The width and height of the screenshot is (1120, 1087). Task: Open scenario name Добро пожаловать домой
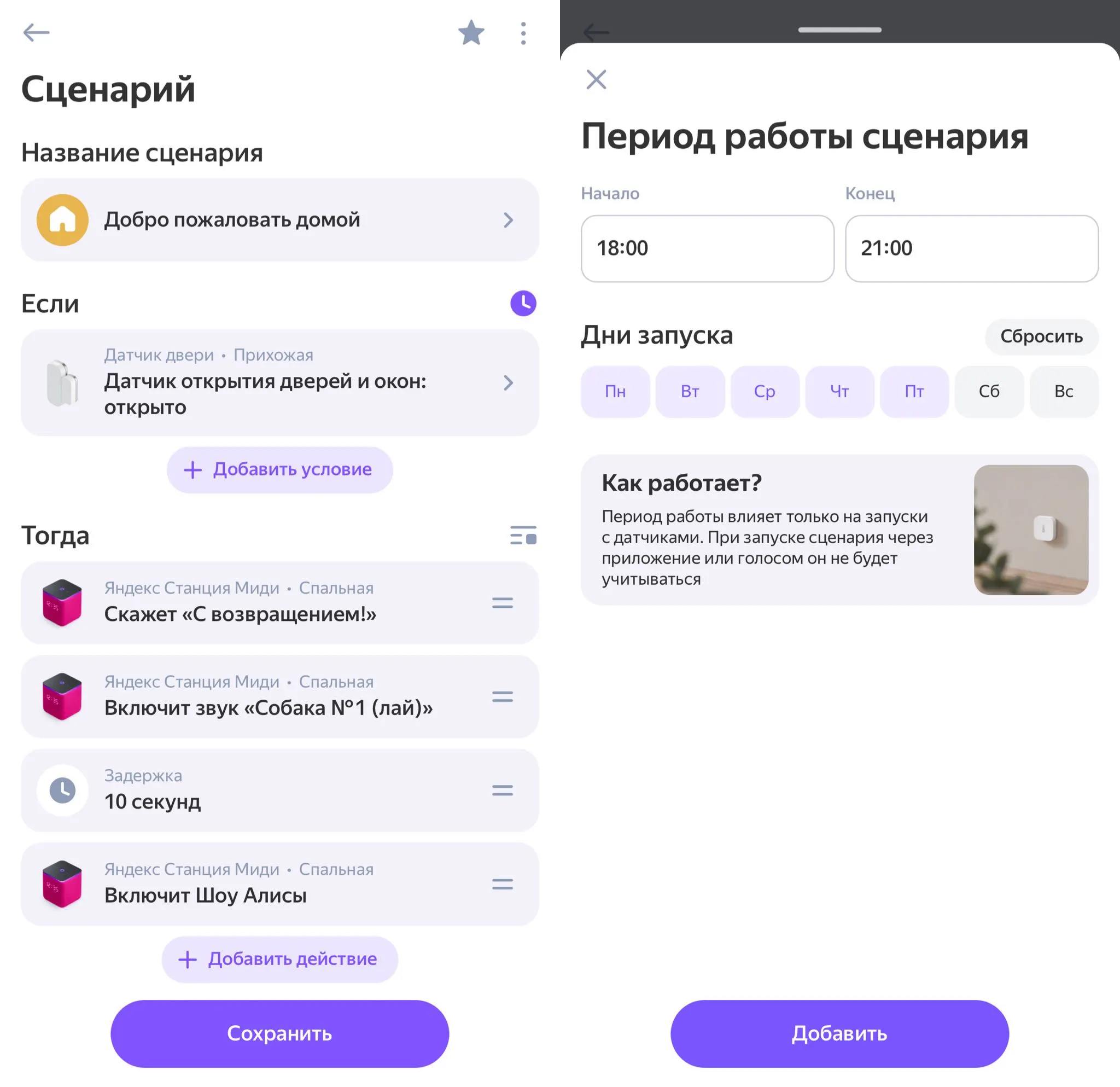[x=279, y=220]
